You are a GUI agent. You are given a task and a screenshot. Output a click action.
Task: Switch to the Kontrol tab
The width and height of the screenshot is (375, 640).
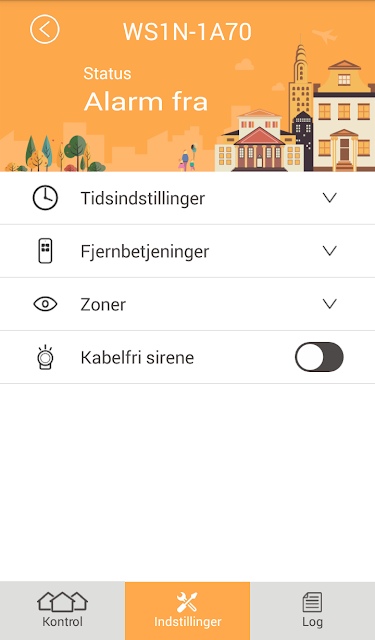[x=62, y=611]
